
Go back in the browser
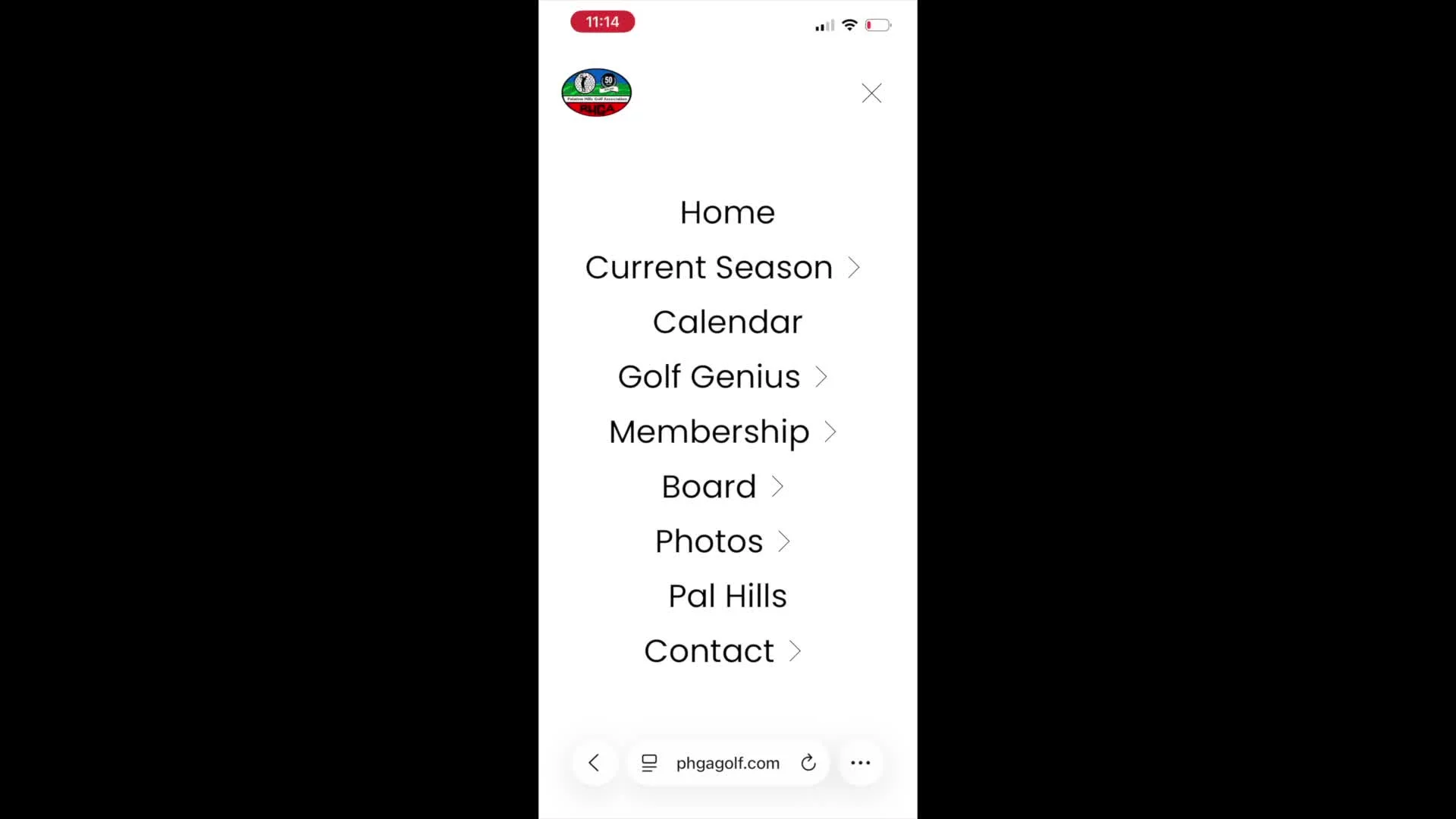click(595, 763)
